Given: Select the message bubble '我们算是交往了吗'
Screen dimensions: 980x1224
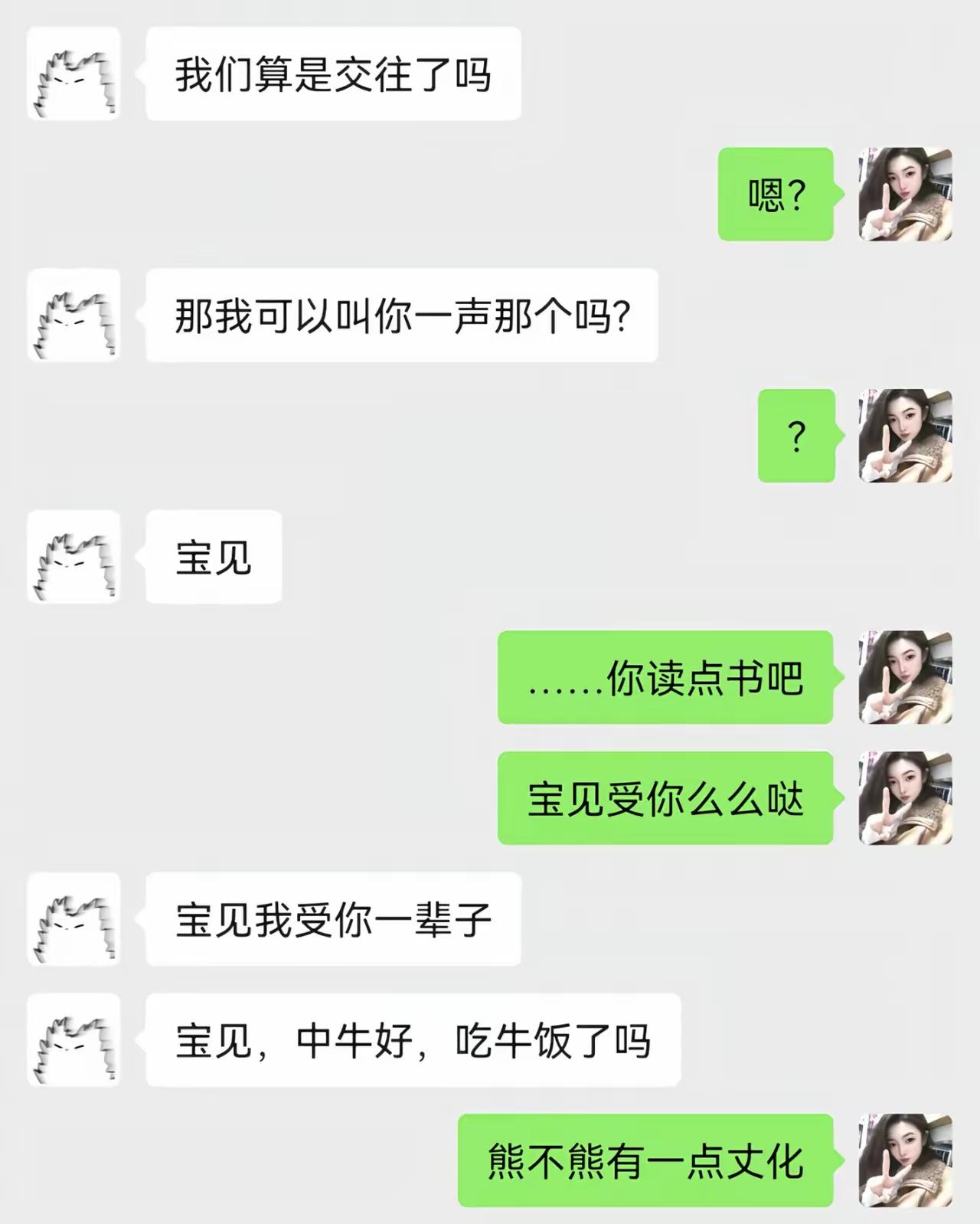Looking at the screenshot, I should click(x=333, y=75).
